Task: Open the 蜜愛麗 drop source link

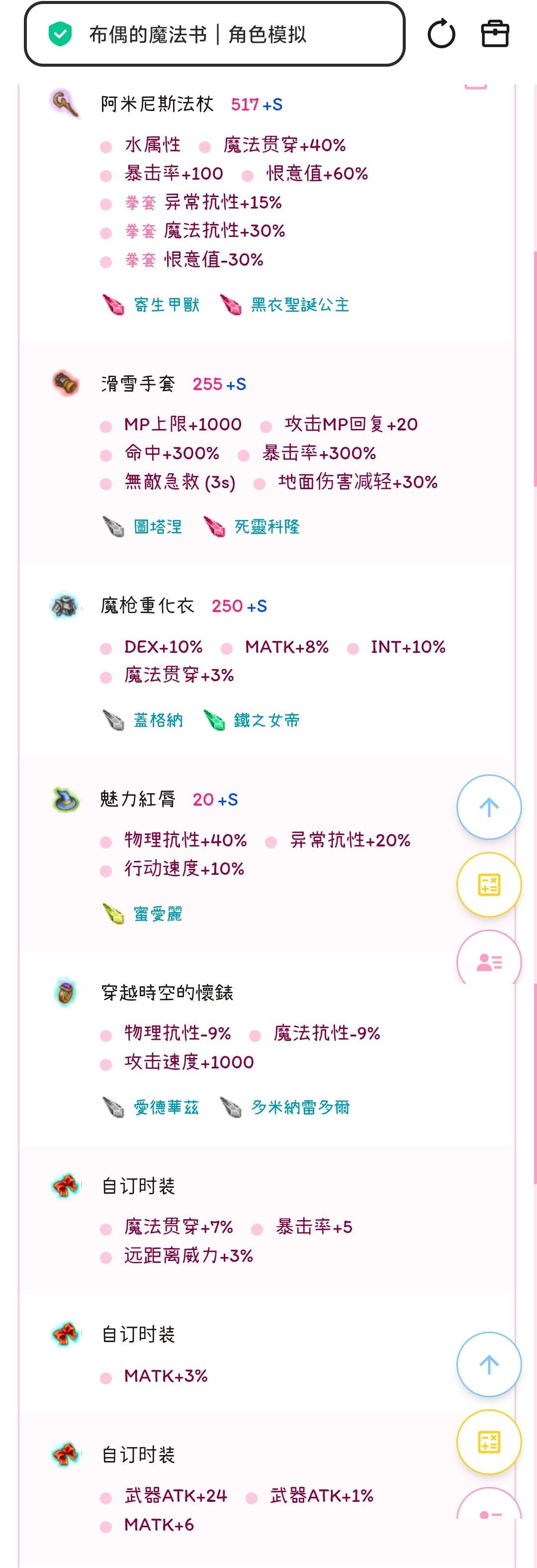Action: (158, 913)
